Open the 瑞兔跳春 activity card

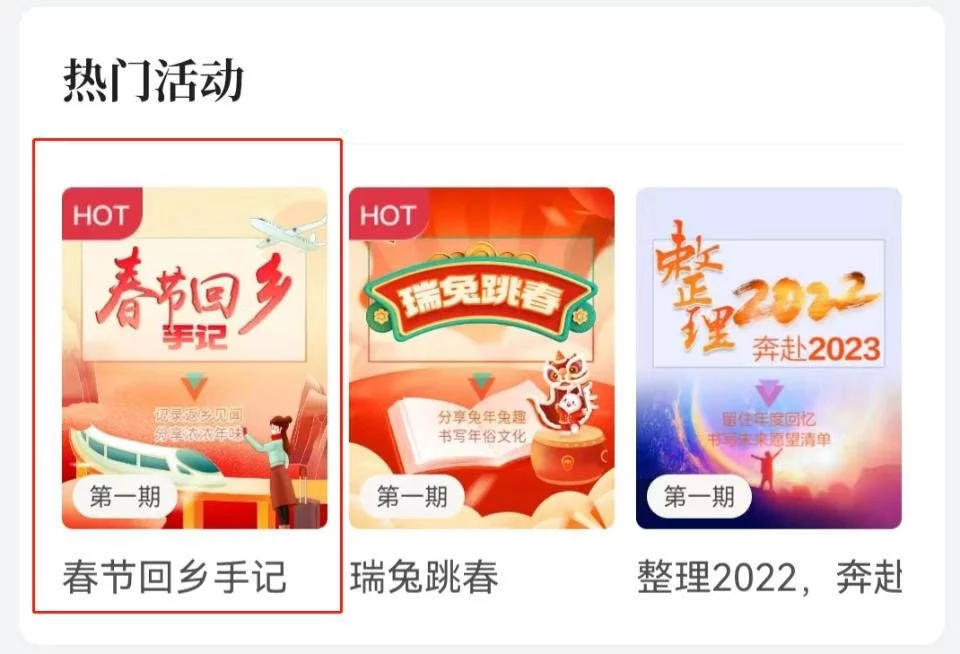[481, 358]
